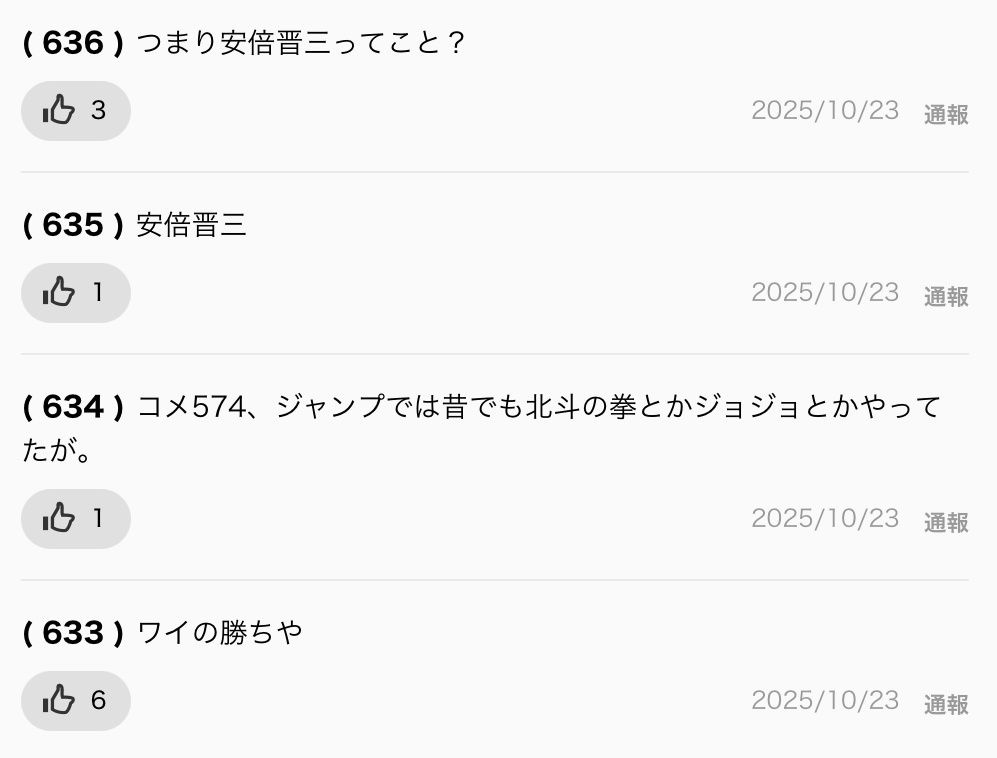
Task: Report comment 634 about Jump manga
Action: pyautogui.click(x=945, y=523)
